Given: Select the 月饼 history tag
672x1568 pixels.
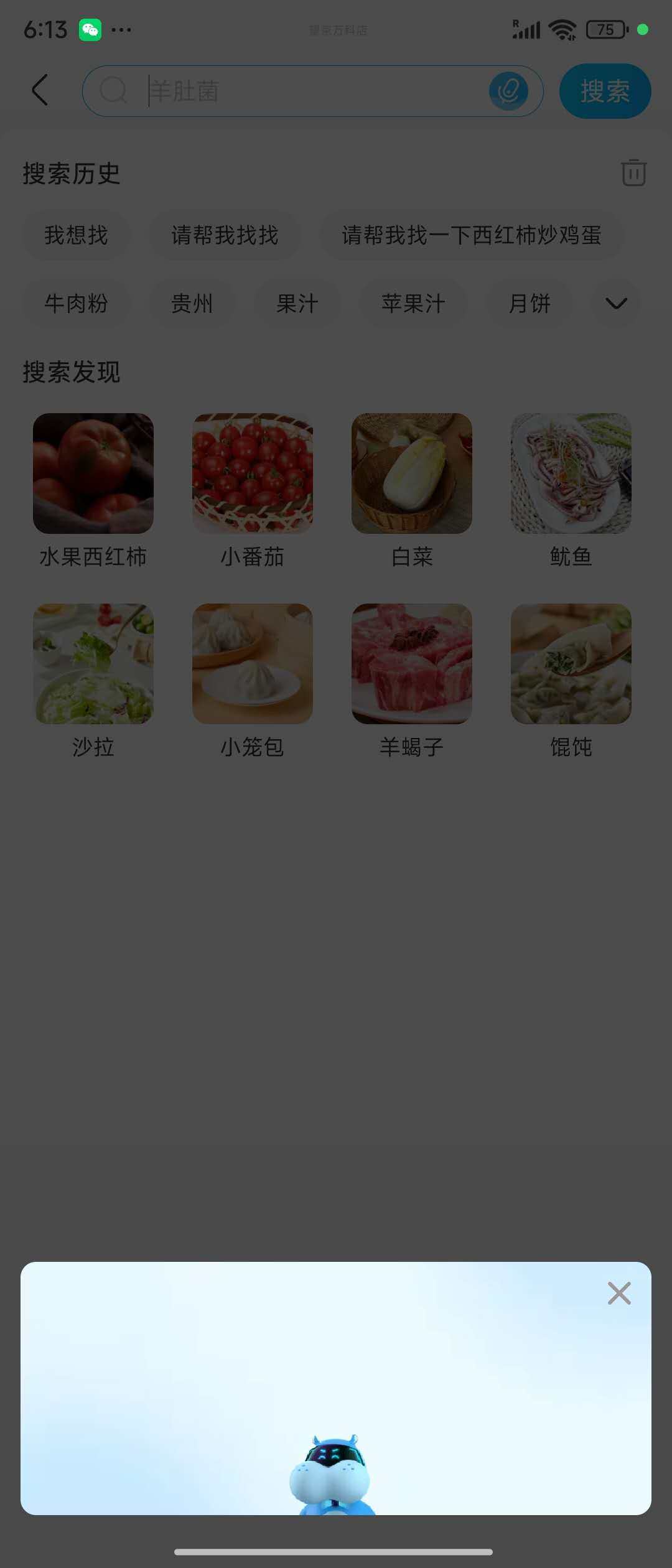Looking at the screenshot, I should coord(530,304).
